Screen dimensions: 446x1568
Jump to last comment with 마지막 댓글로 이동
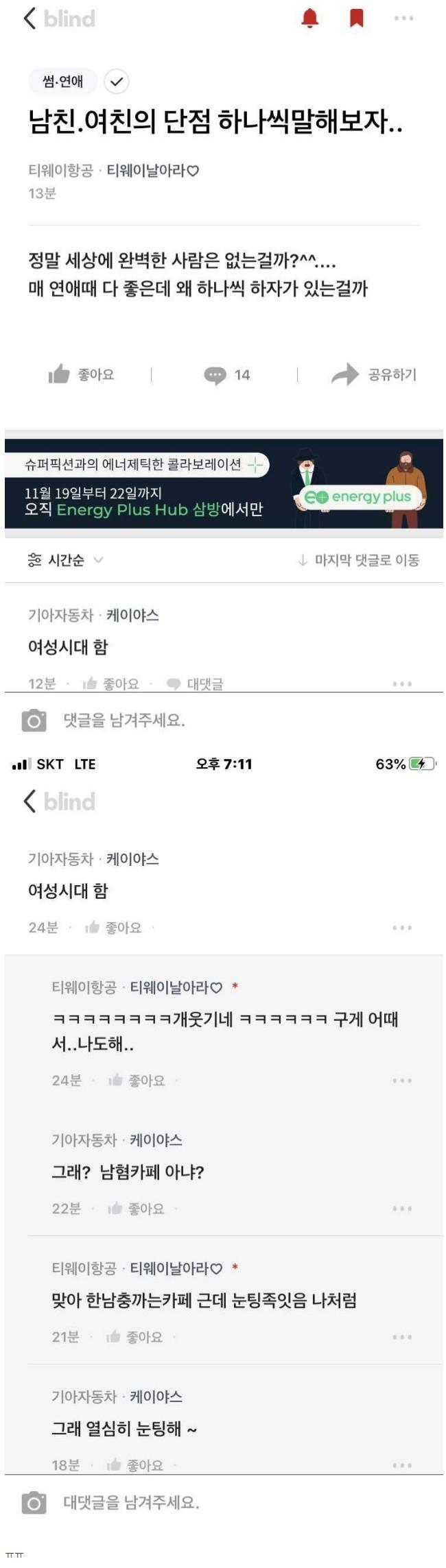[x=358, y=560]
